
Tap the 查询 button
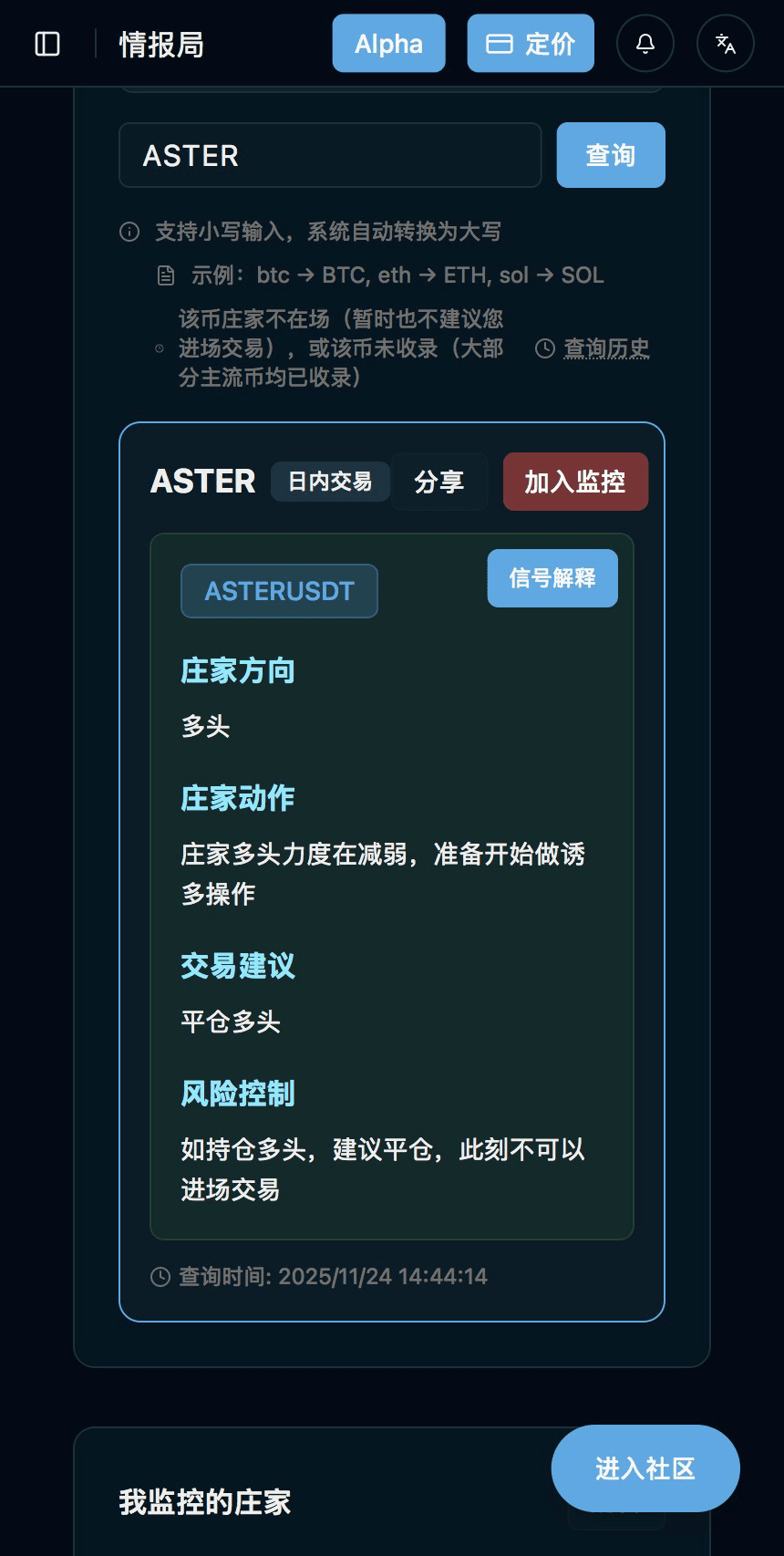click(x=611, y=156)
